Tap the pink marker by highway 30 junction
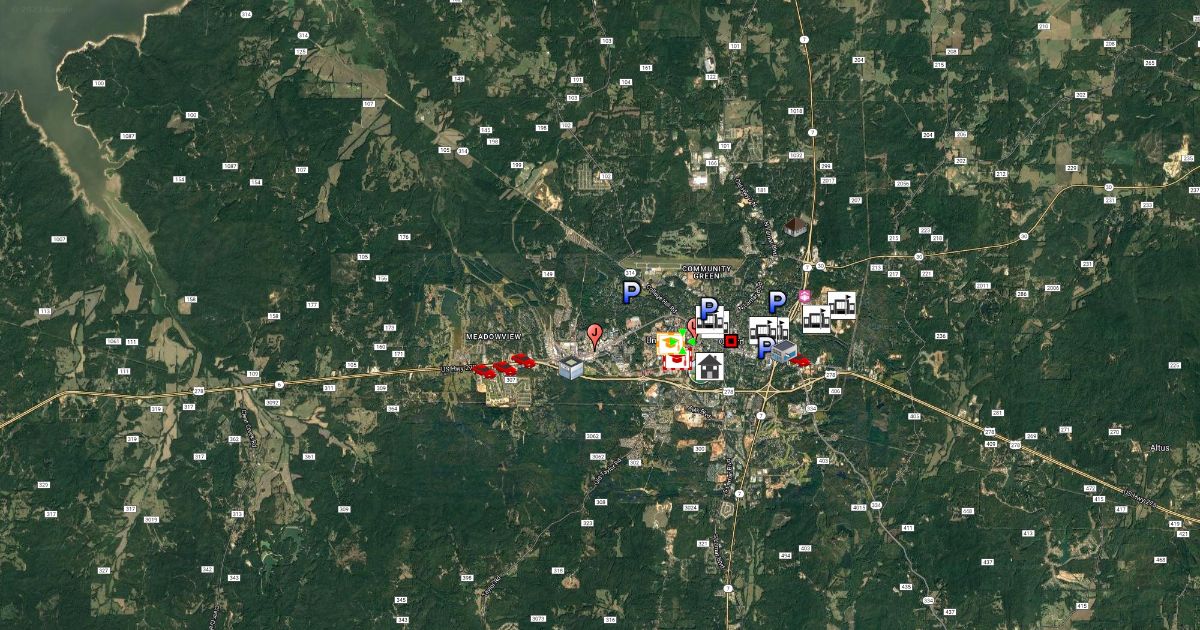1200x630 pixels. (x=805, y=296)
